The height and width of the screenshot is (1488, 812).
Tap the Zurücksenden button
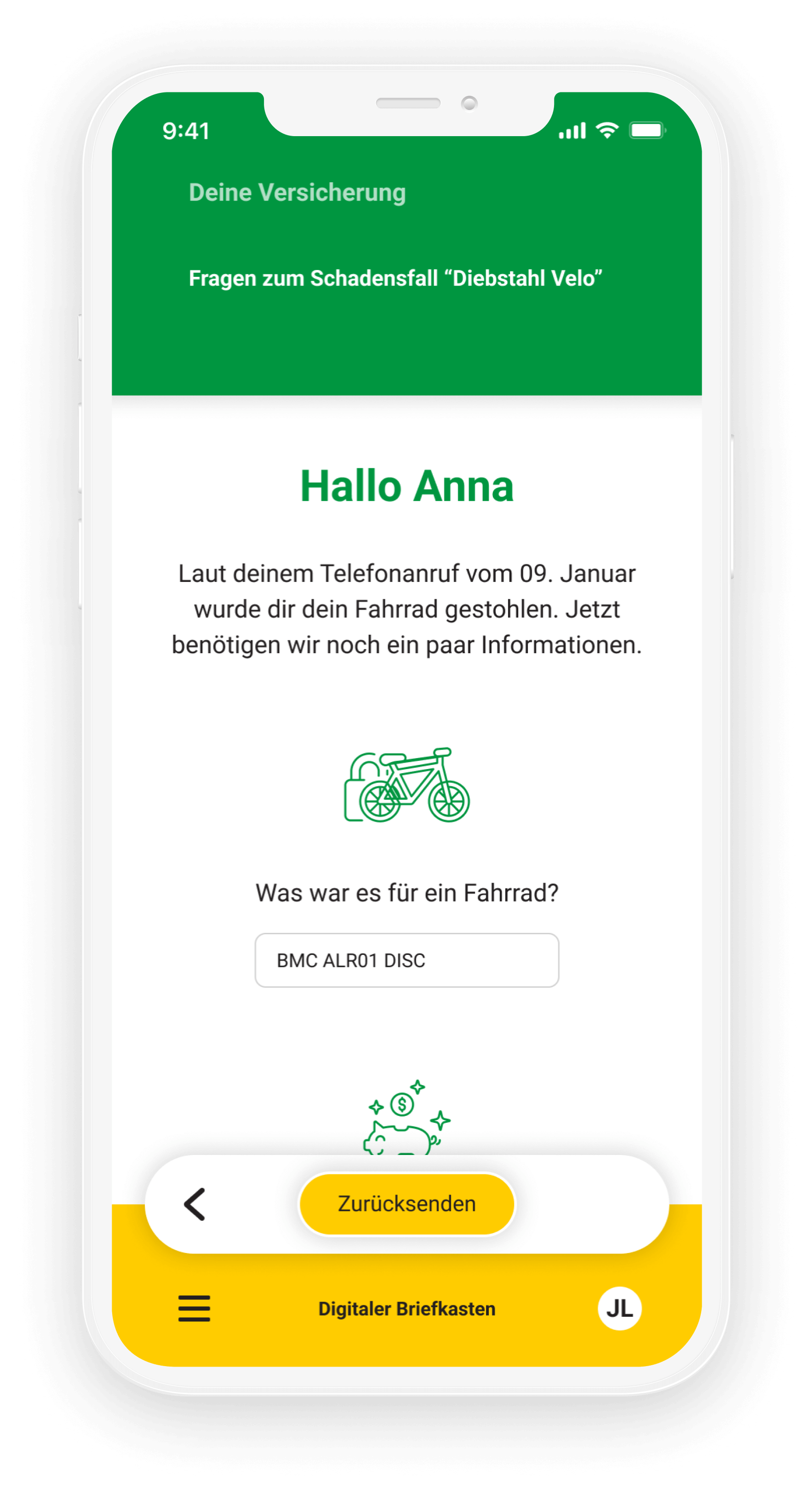[x=406, y=1204]
